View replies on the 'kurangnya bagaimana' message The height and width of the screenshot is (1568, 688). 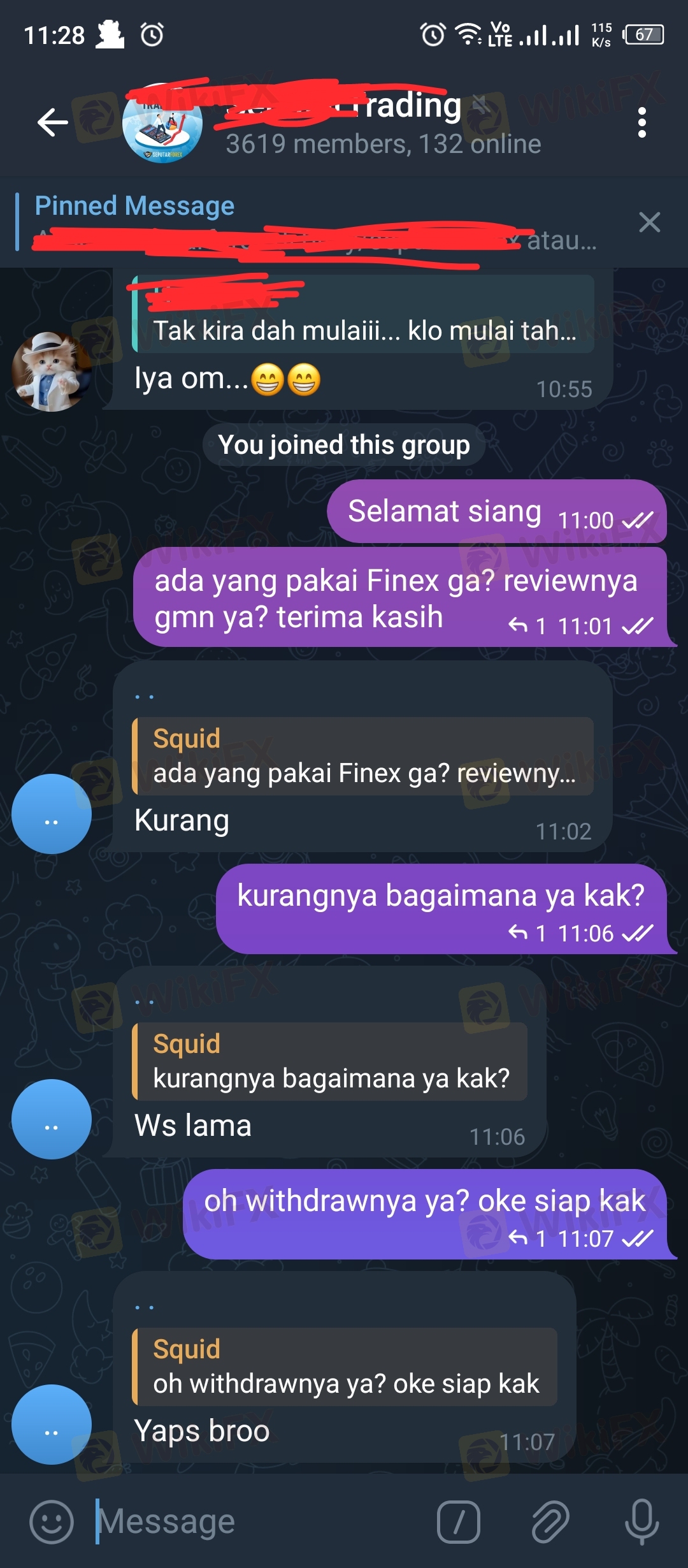click(526, 934)
